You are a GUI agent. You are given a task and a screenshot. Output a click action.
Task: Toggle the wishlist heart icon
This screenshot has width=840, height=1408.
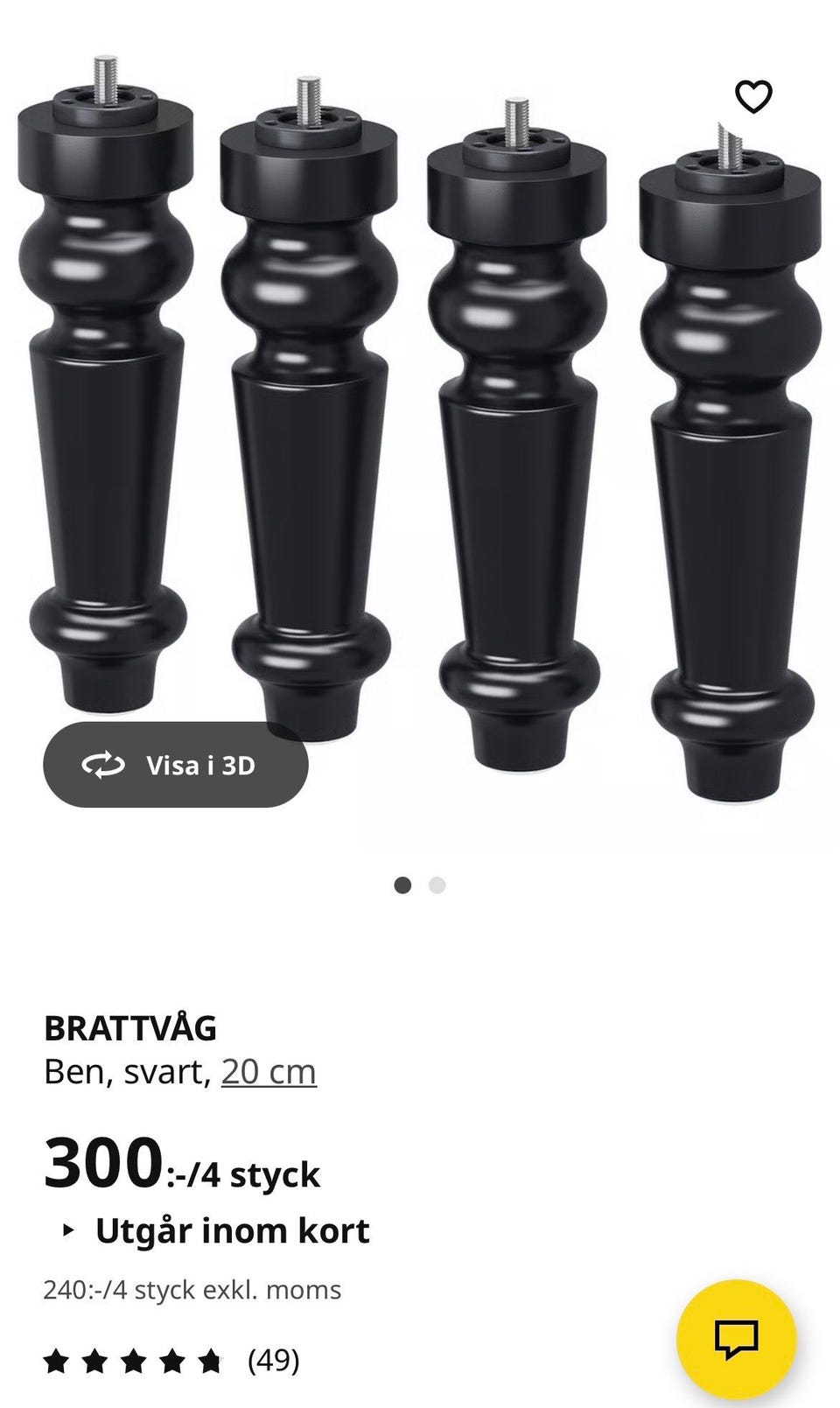(754, 96)
